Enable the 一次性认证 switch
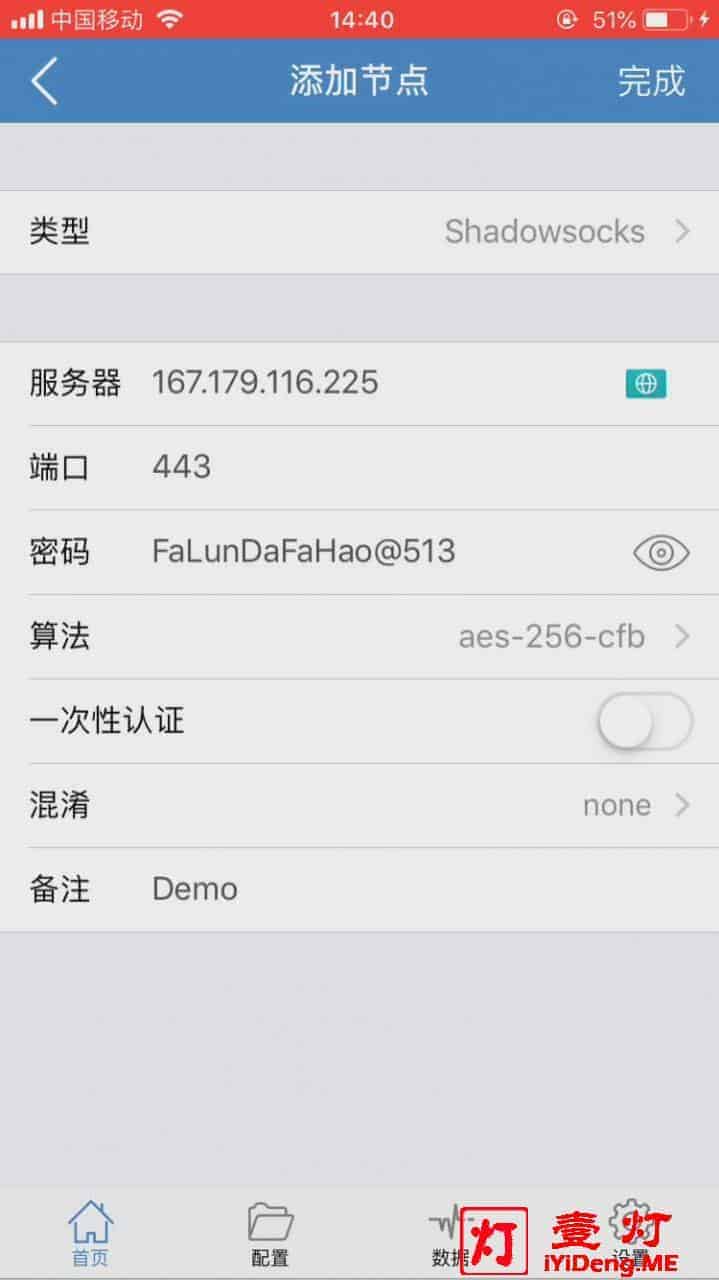719x1280 pixels. click(645, 721)
